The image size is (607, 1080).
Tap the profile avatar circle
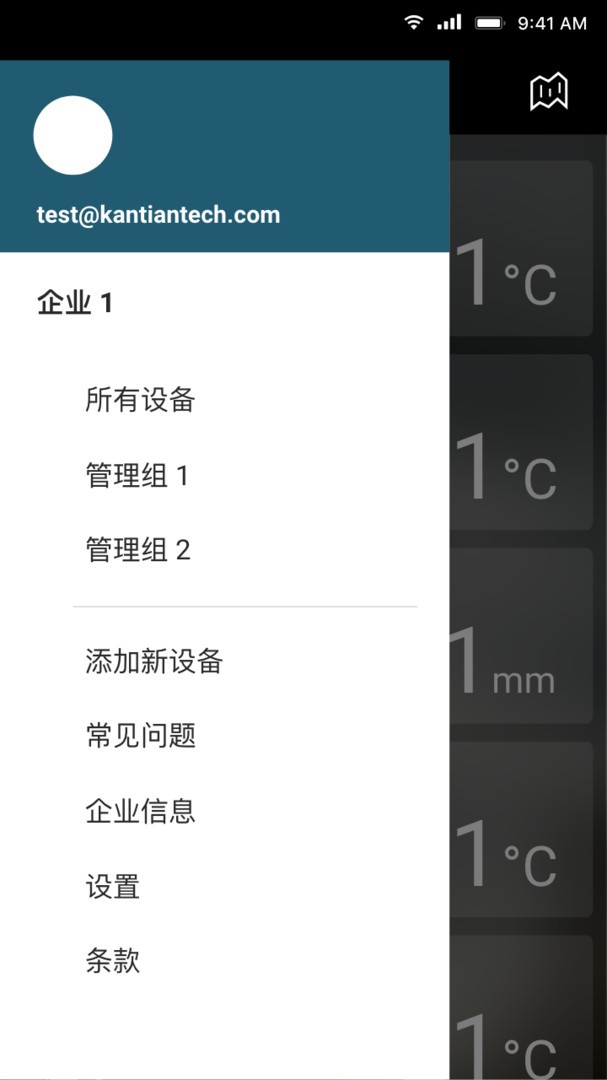73,135
